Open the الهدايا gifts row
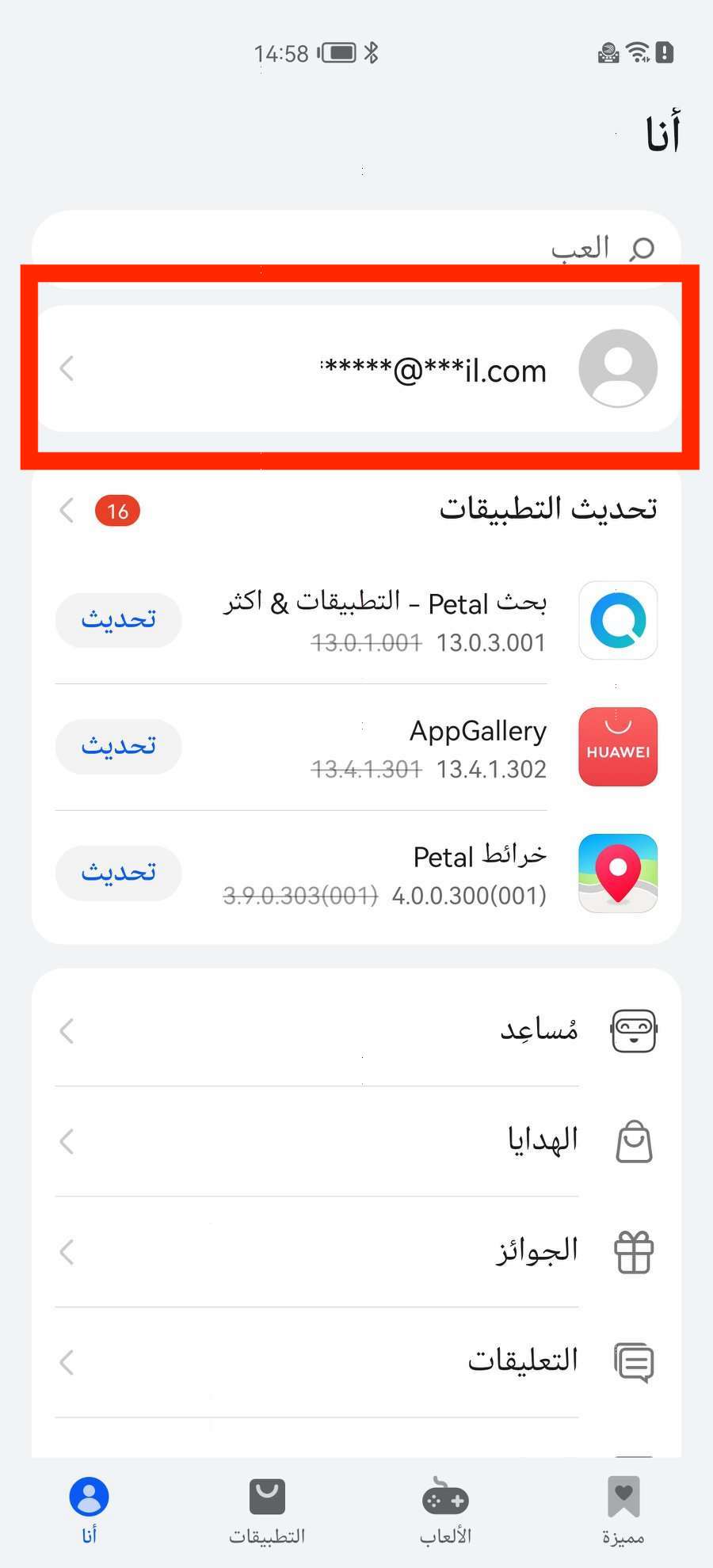This screenshot has width=713, height=1568. (x=356, y=1141)
